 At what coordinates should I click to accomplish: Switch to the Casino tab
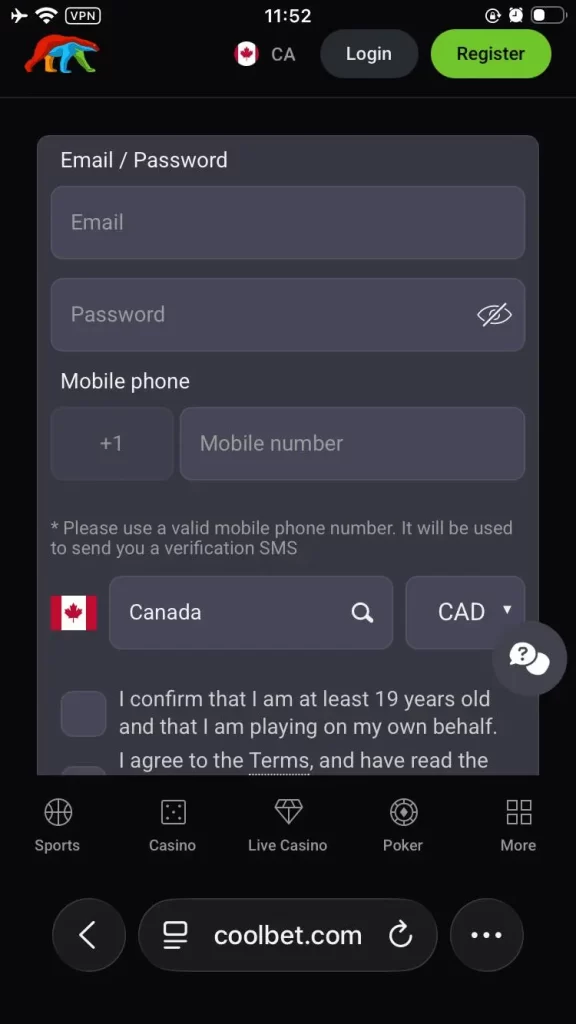tap(172, 826)
